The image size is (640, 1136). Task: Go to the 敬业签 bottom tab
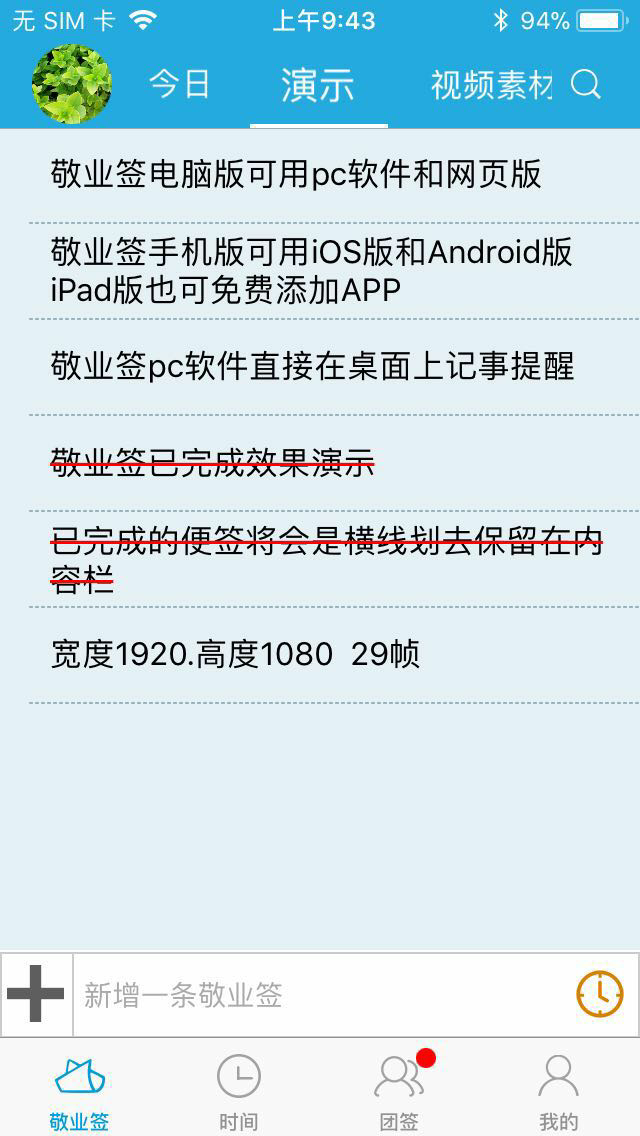(x=80, y=1093)
